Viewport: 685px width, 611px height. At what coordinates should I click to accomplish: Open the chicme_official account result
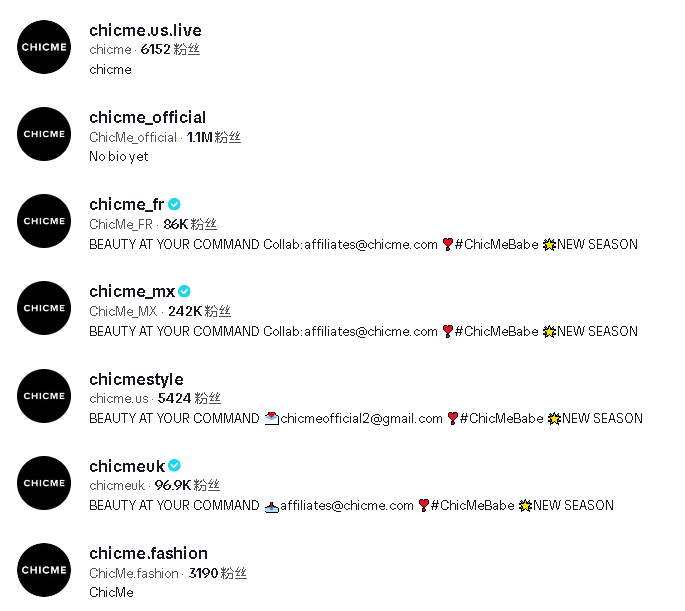point(147,118)
